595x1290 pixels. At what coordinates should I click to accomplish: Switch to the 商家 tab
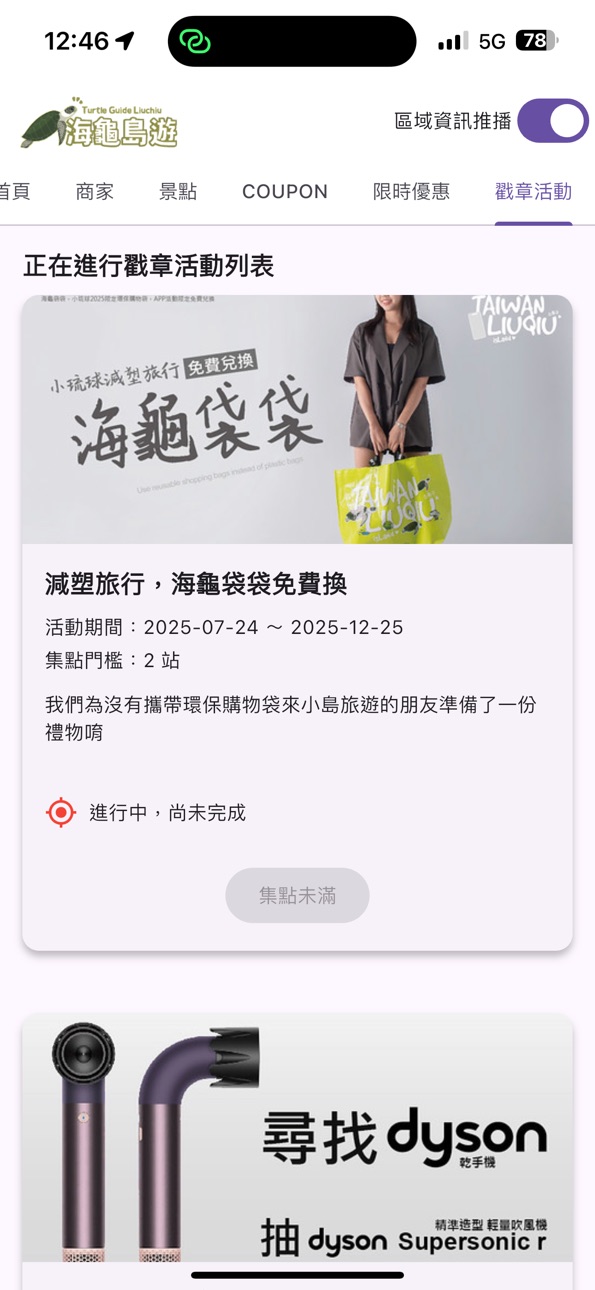[x=95, y=192]
